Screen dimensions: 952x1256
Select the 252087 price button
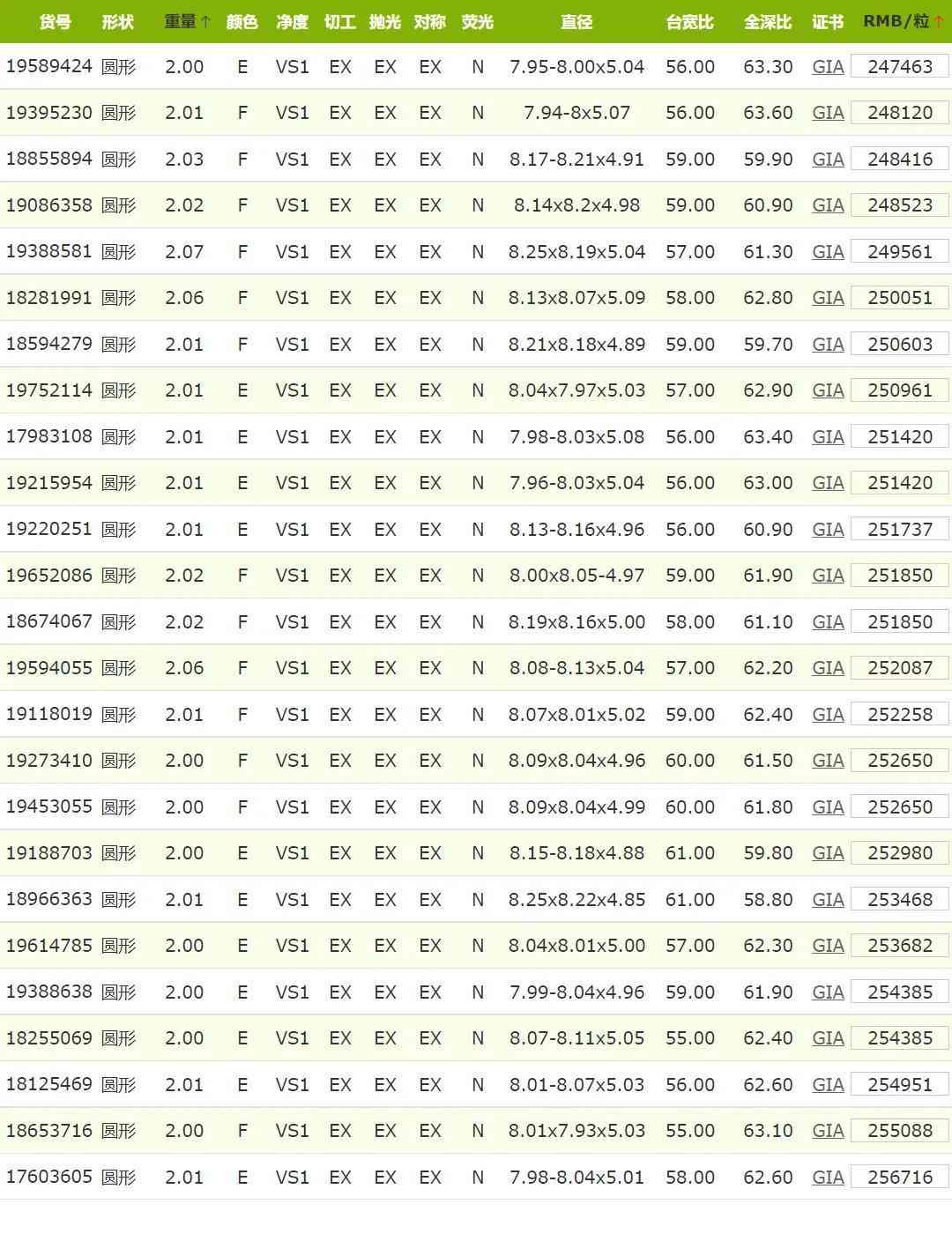tap(899, 668)
